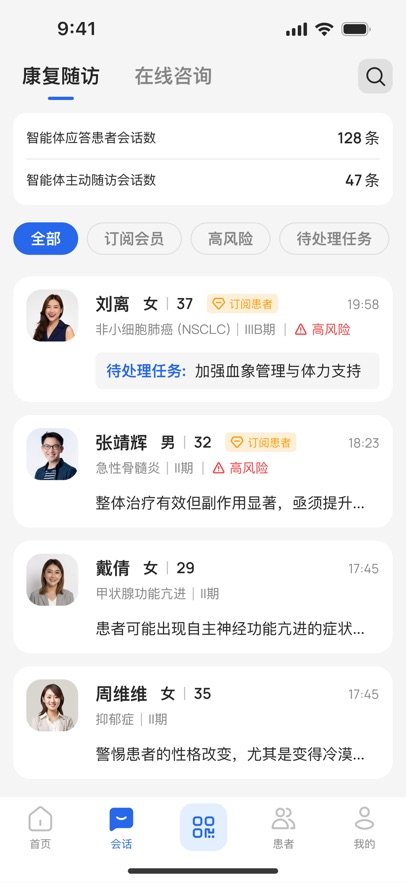406x883 pixels.
Task: Select the 会话 bottom tab
Action: click(x=121, y=827)
